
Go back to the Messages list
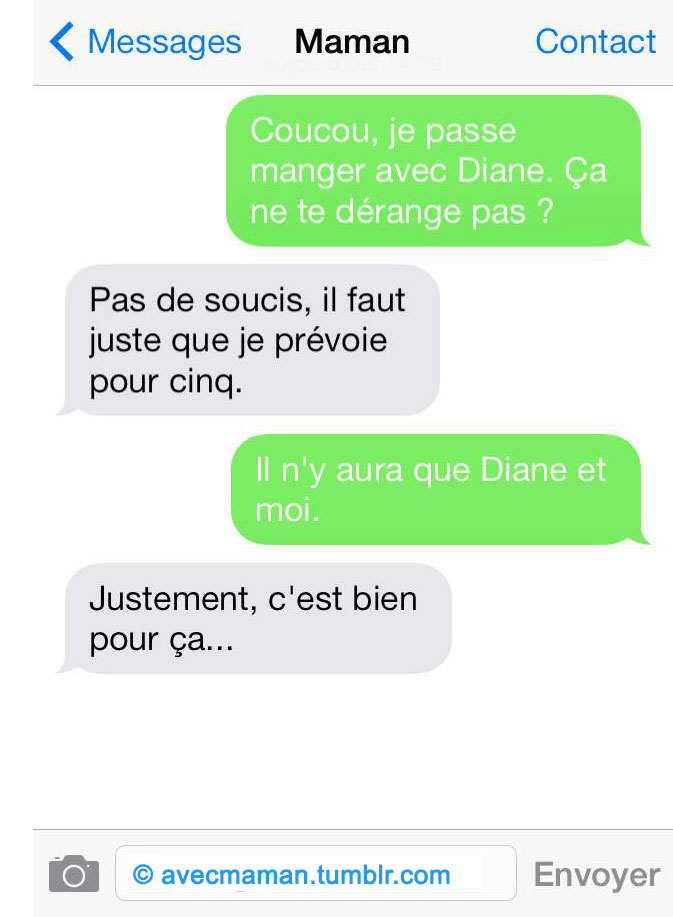click(145, 42)
